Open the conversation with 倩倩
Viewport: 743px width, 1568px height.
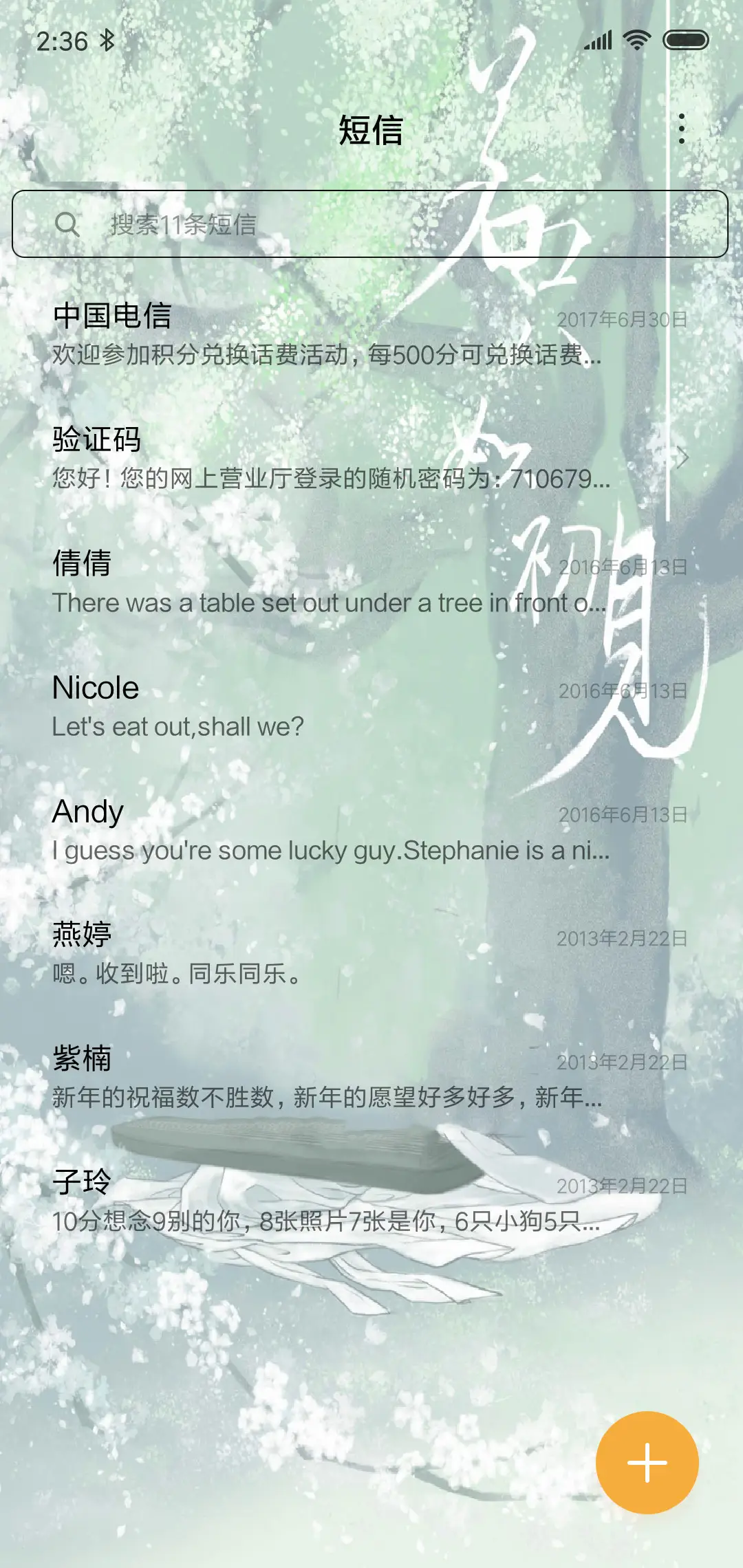click(x=275, y=585)
